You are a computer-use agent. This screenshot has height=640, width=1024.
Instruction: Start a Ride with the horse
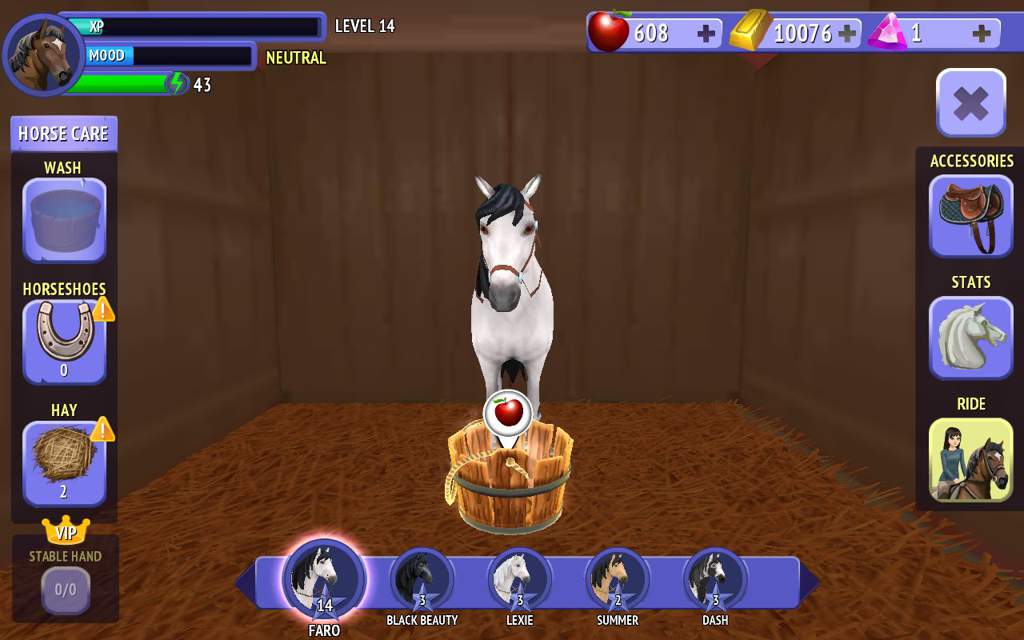(970, 460)
